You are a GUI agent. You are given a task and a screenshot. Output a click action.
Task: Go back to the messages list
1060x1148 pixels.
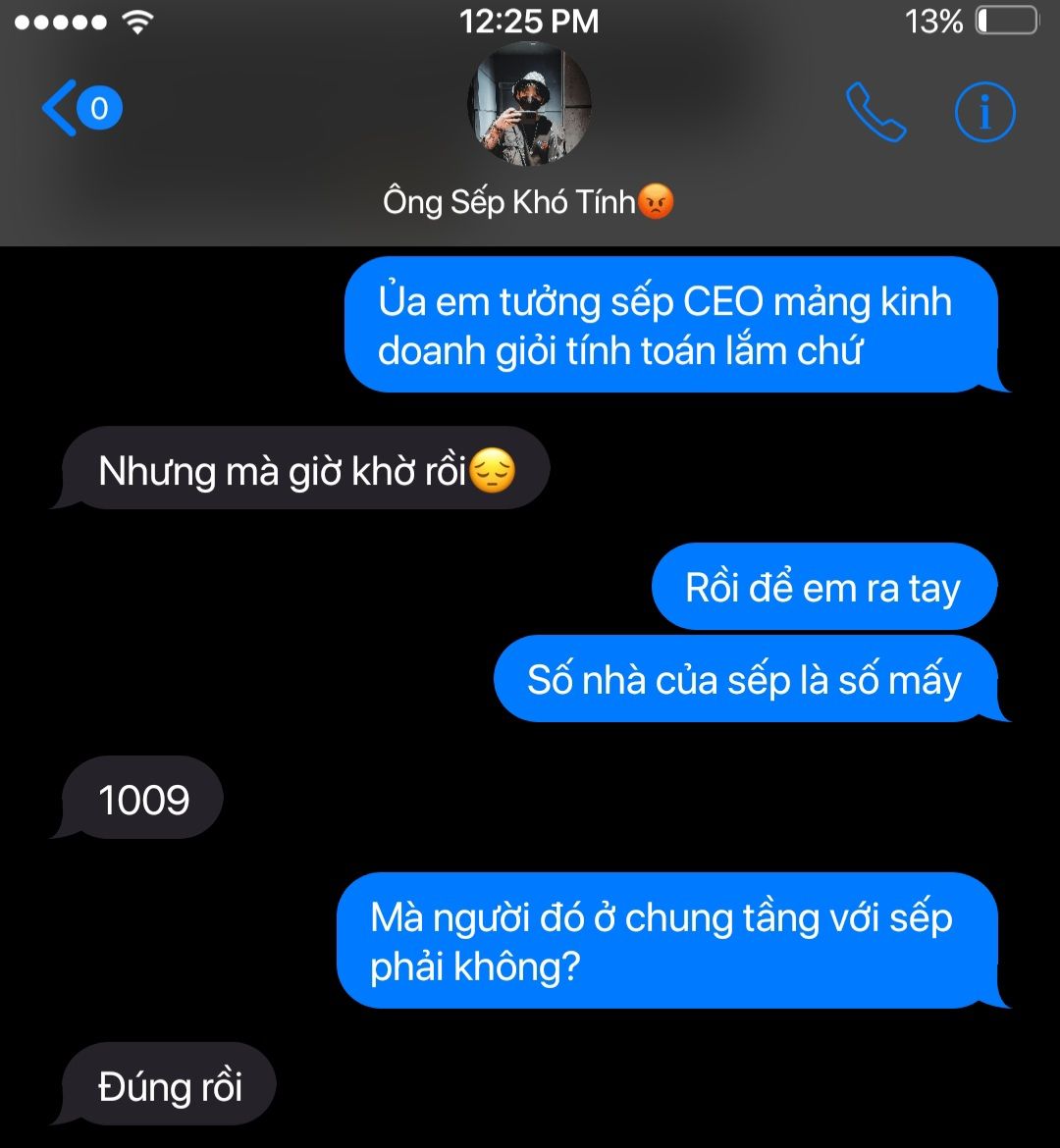(79, 108)
